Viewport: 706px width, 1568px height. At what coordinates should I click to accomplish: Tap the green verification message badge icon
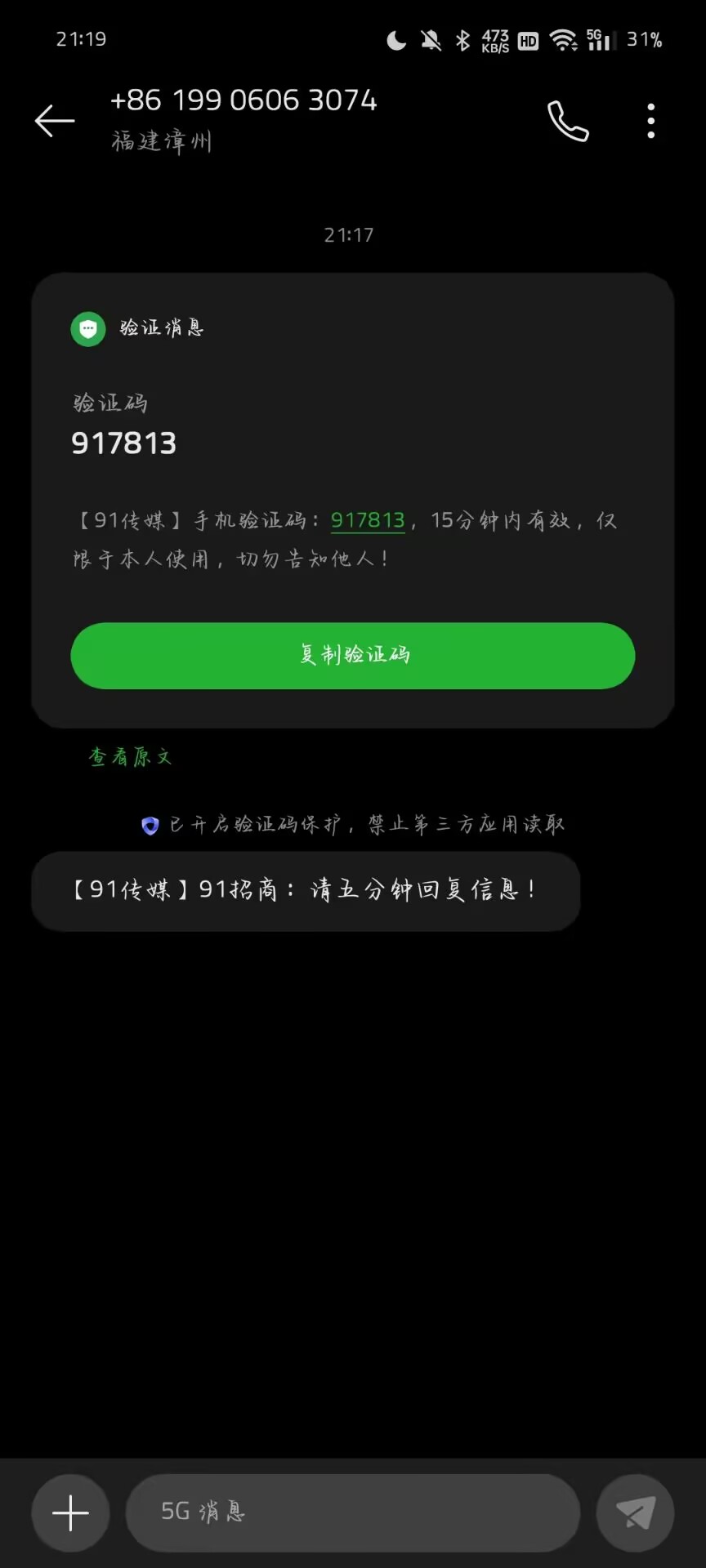click(x=89, y=329)
